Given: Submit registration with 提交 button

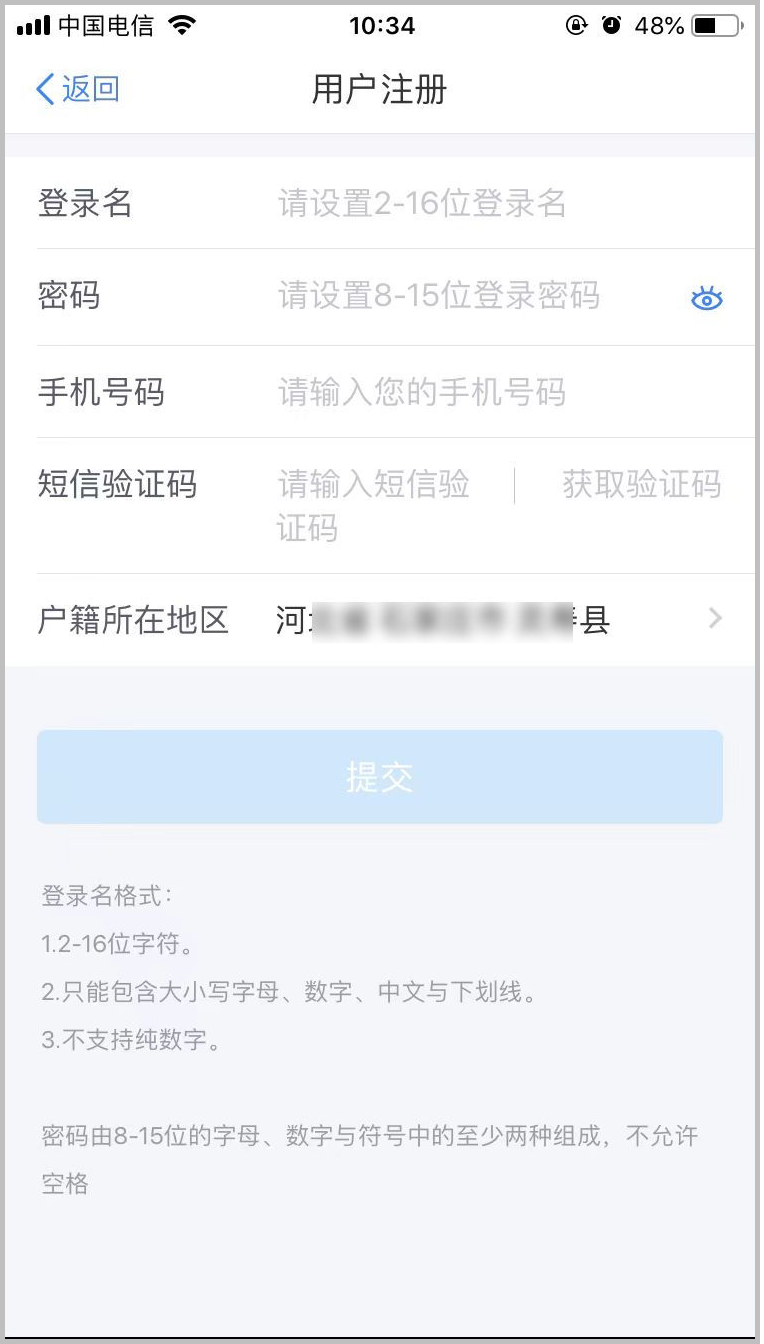Looking at the screenshot, I should coord(380,777).
